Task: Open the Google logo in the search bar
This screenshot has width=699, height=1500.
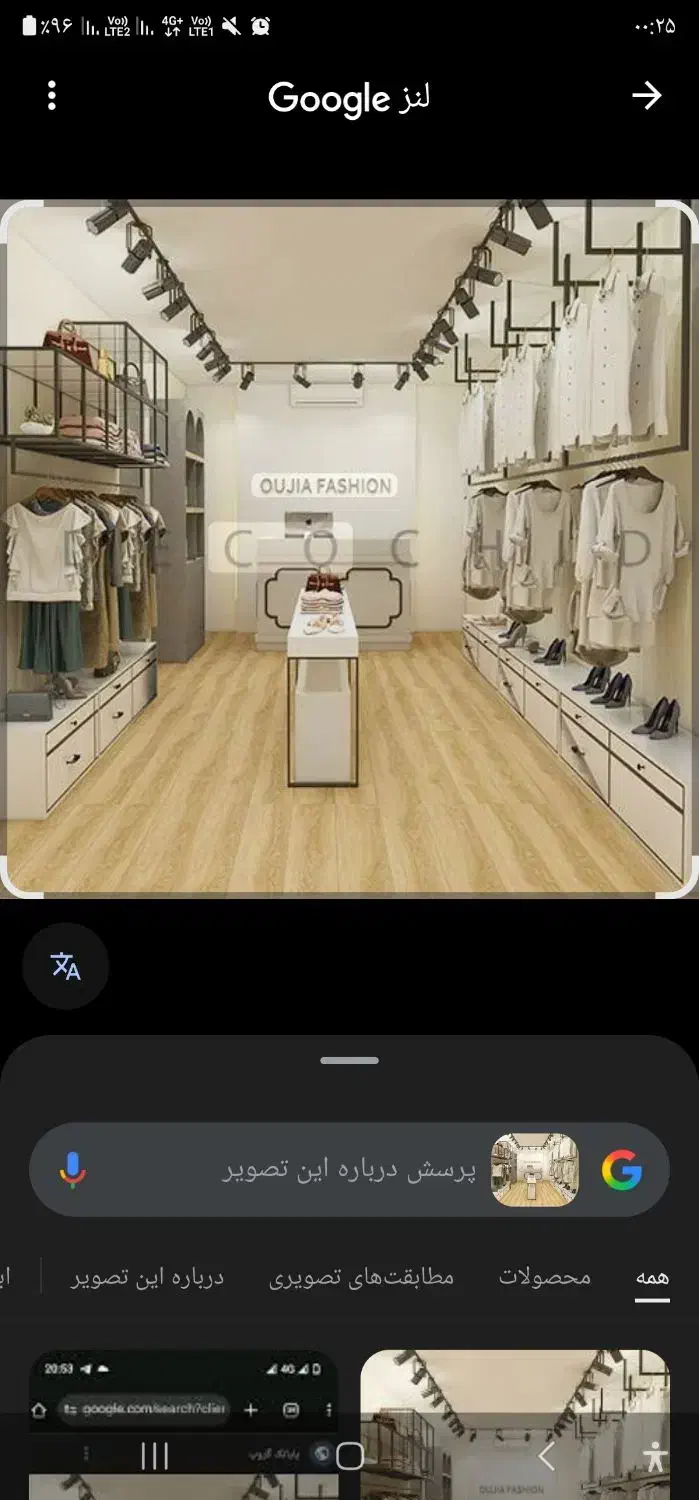Action: (622, 1170)
